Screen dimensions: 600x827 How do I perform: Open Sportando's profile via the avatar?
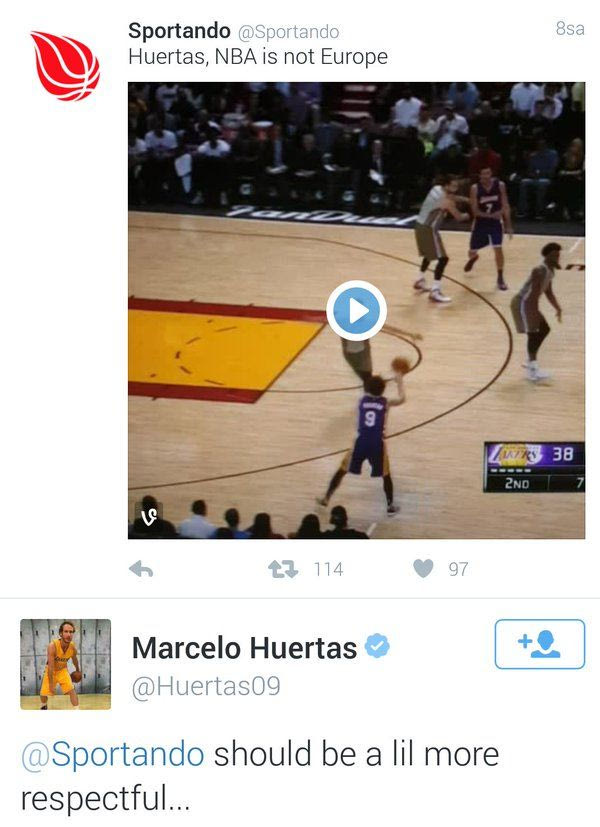[66, 66]
